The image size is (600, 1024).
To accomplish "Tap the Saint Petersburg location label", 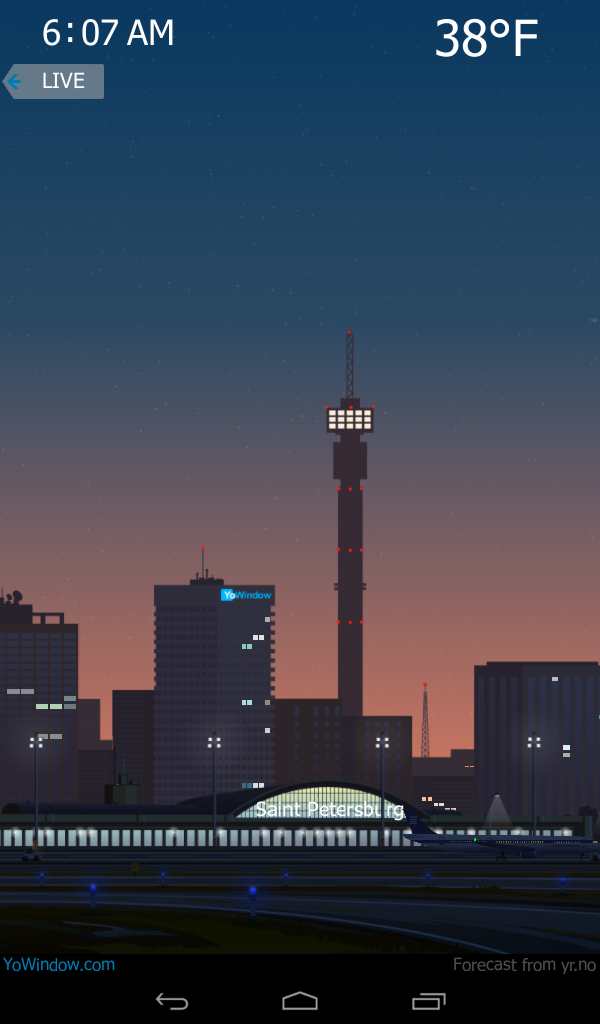I will (x=329, y=809).
